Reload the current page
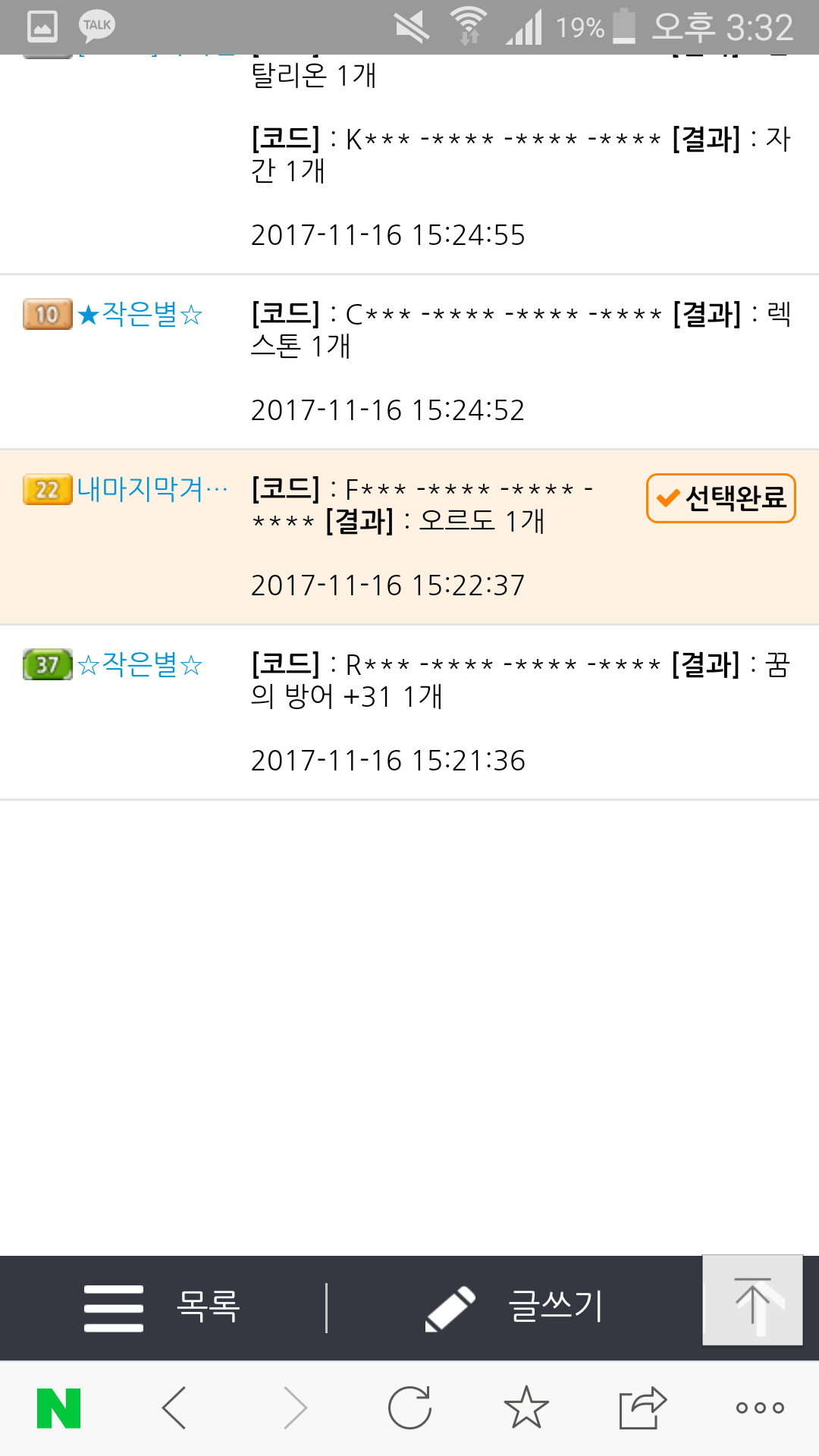 coord(409,1408)
